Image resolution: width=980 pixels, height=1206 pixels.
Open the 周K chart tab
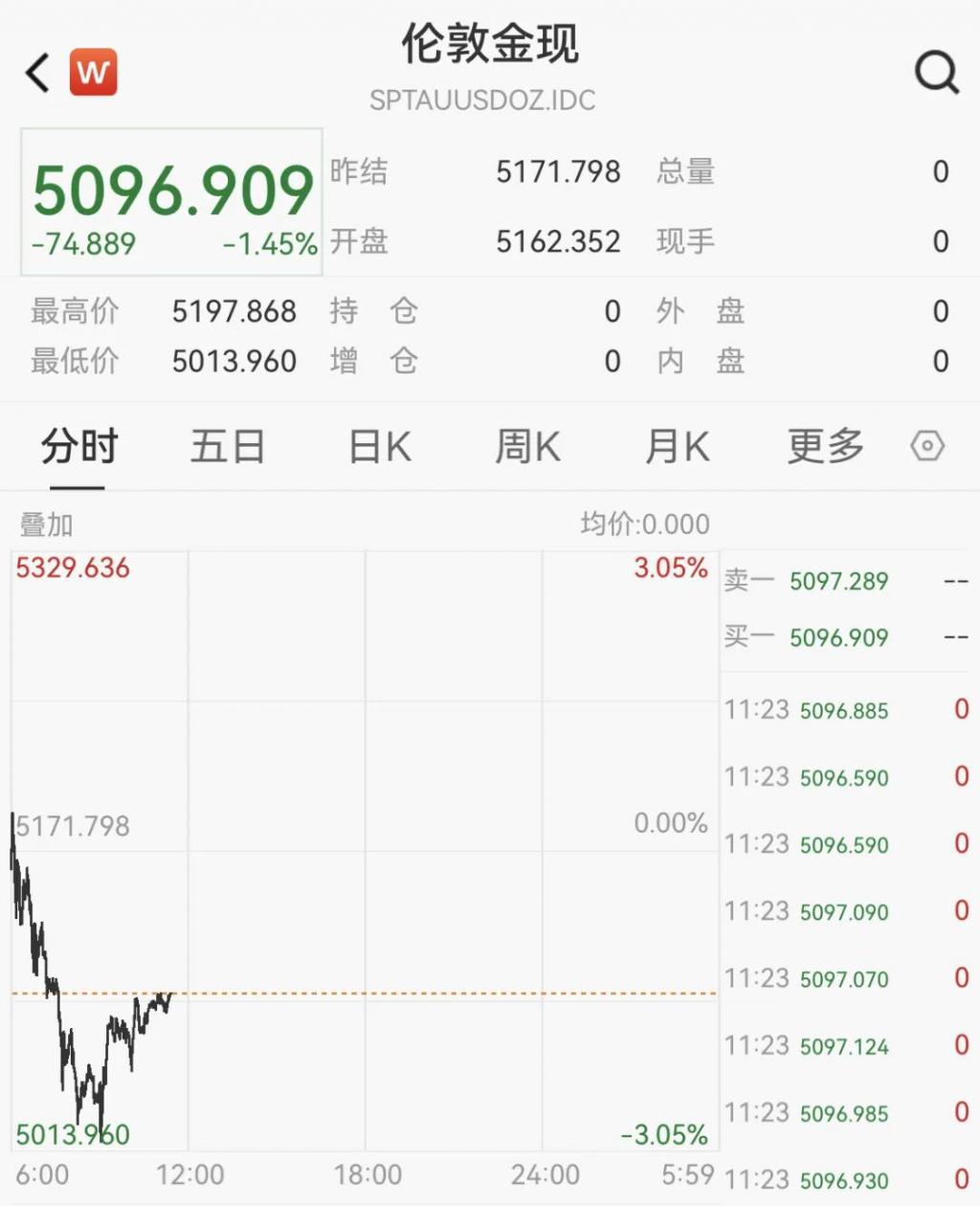point(527,447)
